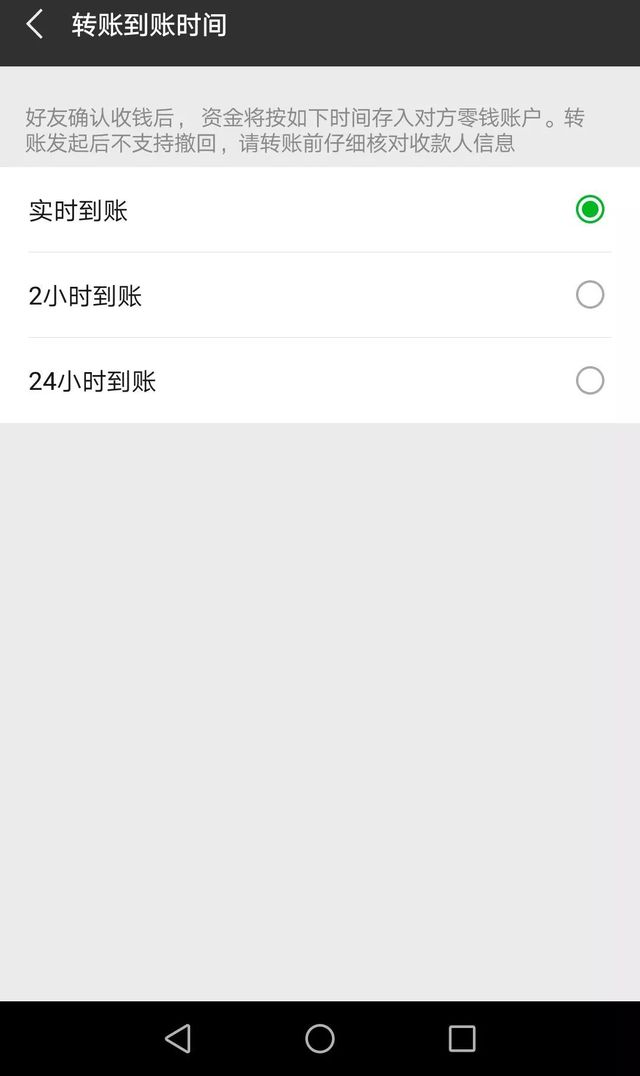Select 24小时到账 option
Viewport: 640px width, 1076px height.
[x=589, y=381]
